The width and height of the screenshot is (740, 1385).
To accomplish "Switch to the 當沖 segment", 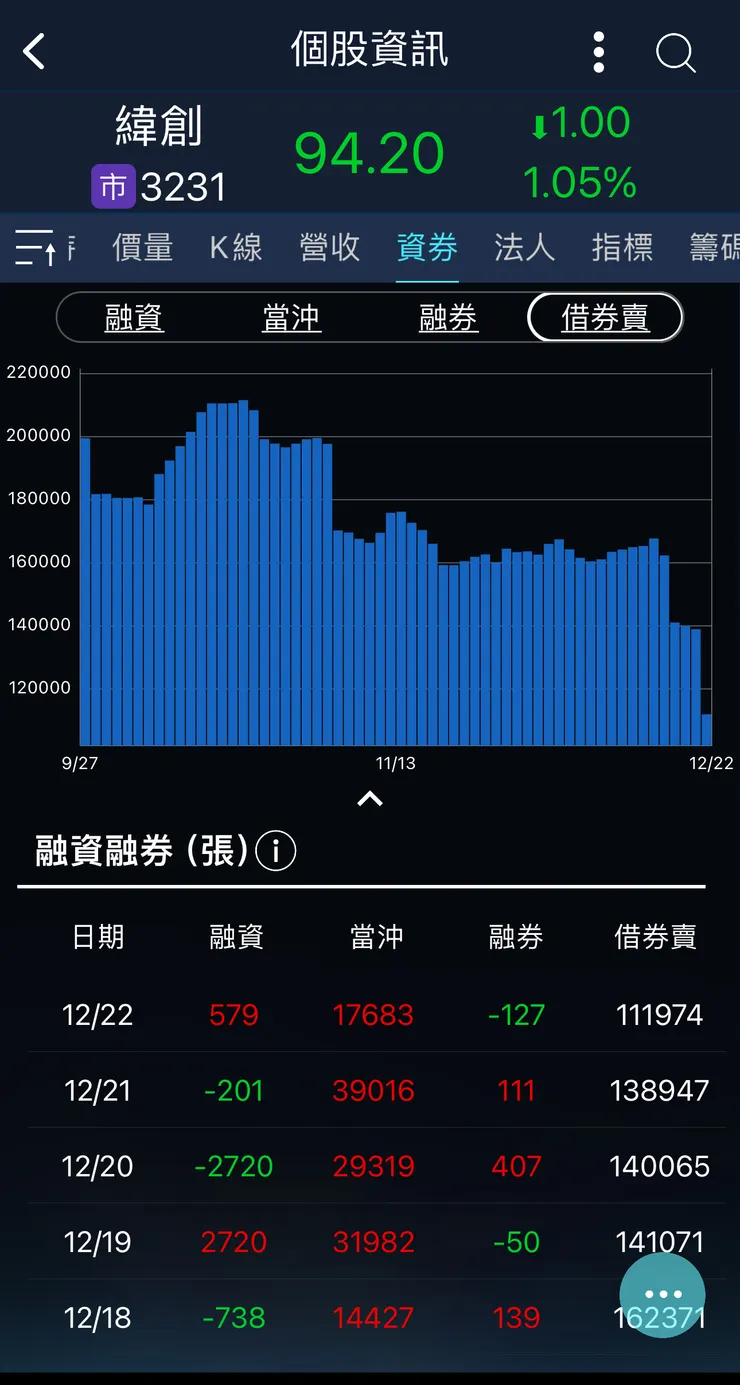I will (291, 316).
